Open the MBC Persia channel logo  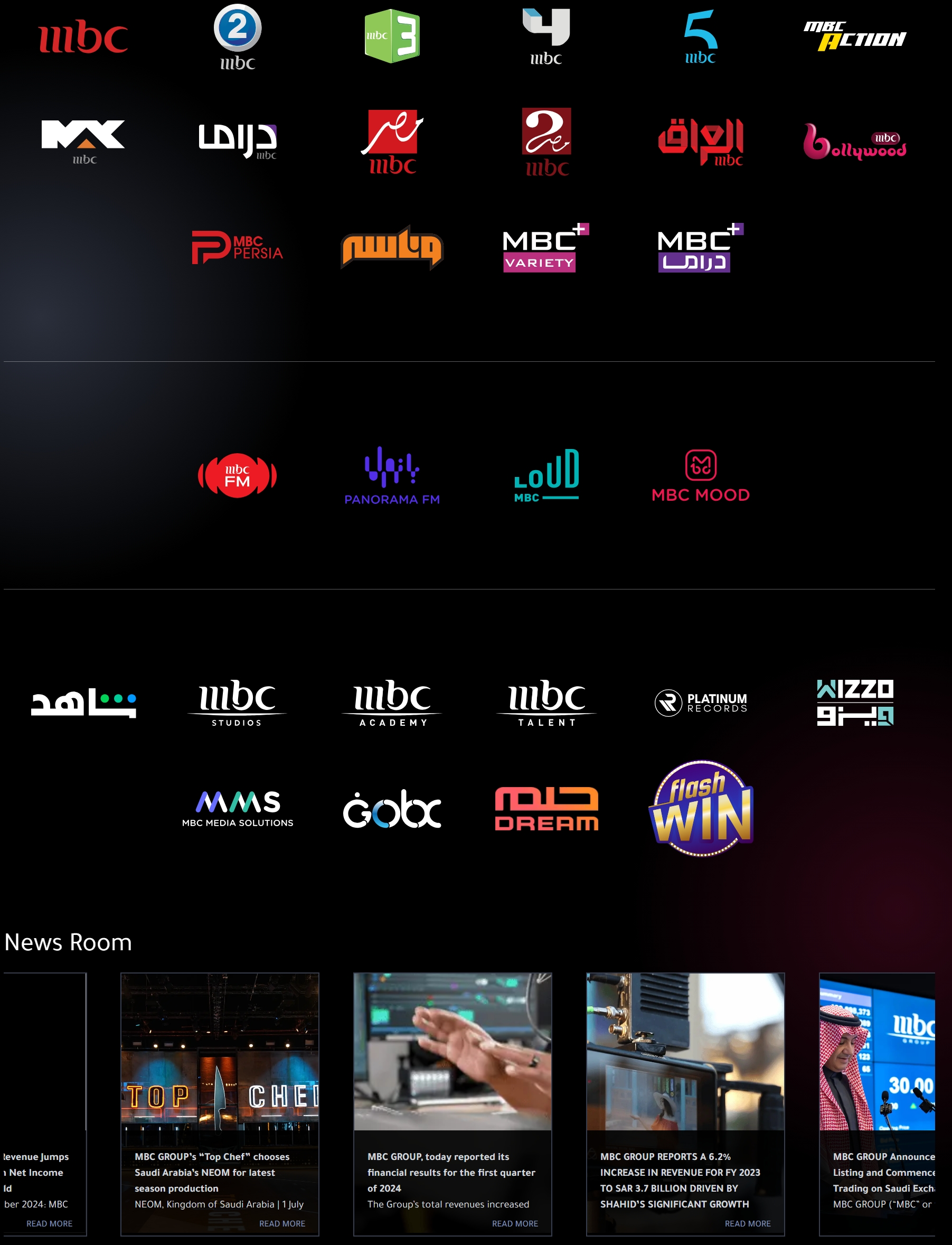[x=238, y=248]
